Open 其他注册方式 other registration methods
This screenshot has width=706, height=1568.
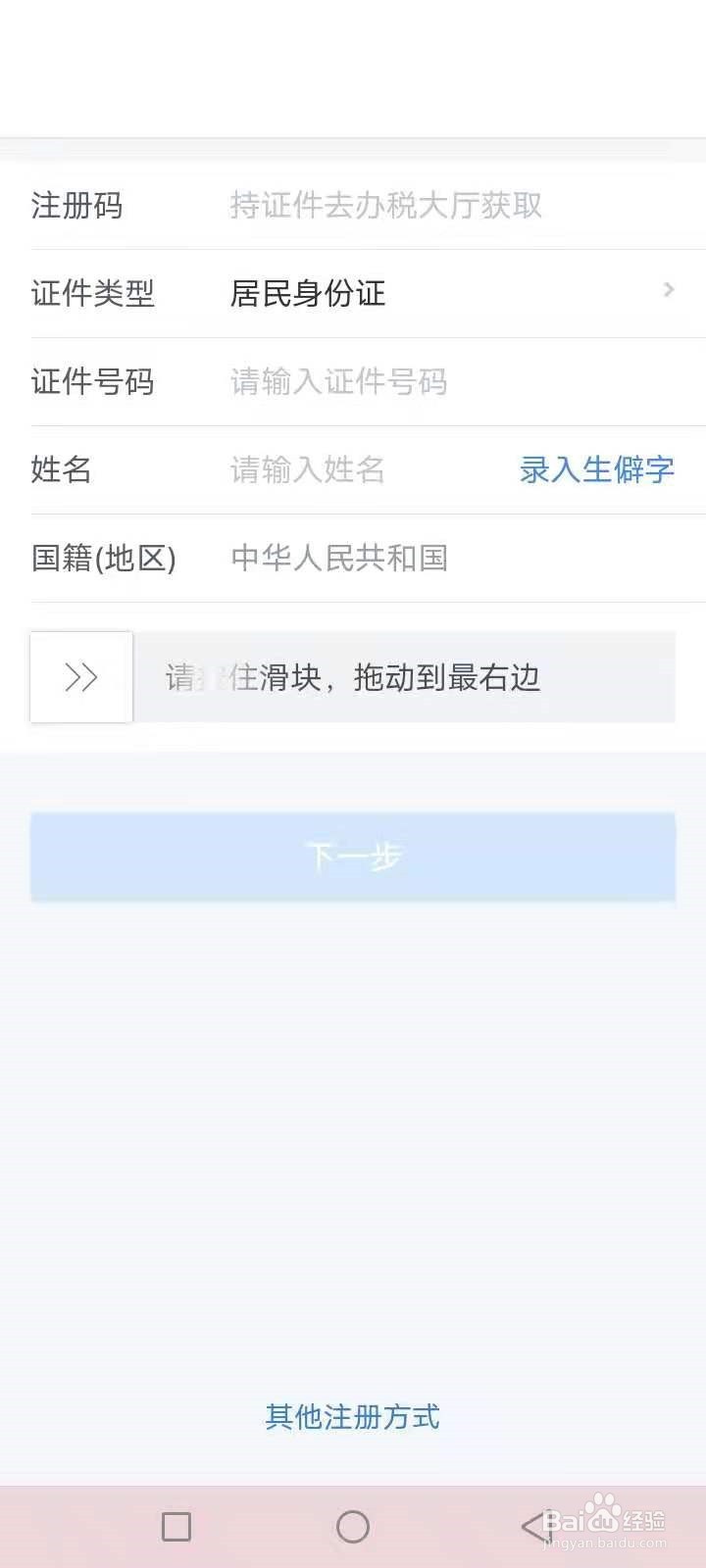pyautogui.click(x=351, y=1417)
